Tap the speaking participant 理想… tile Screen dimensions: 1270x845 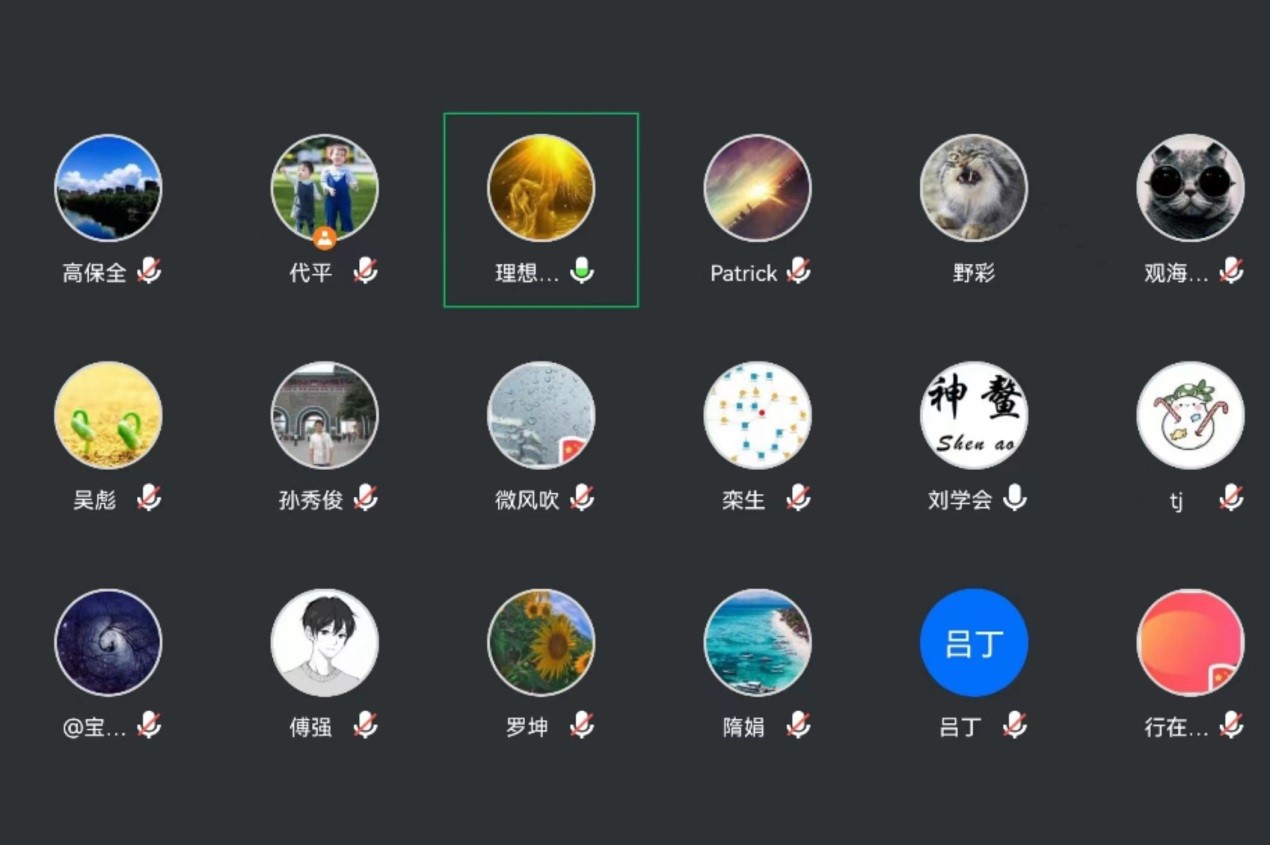541,188
